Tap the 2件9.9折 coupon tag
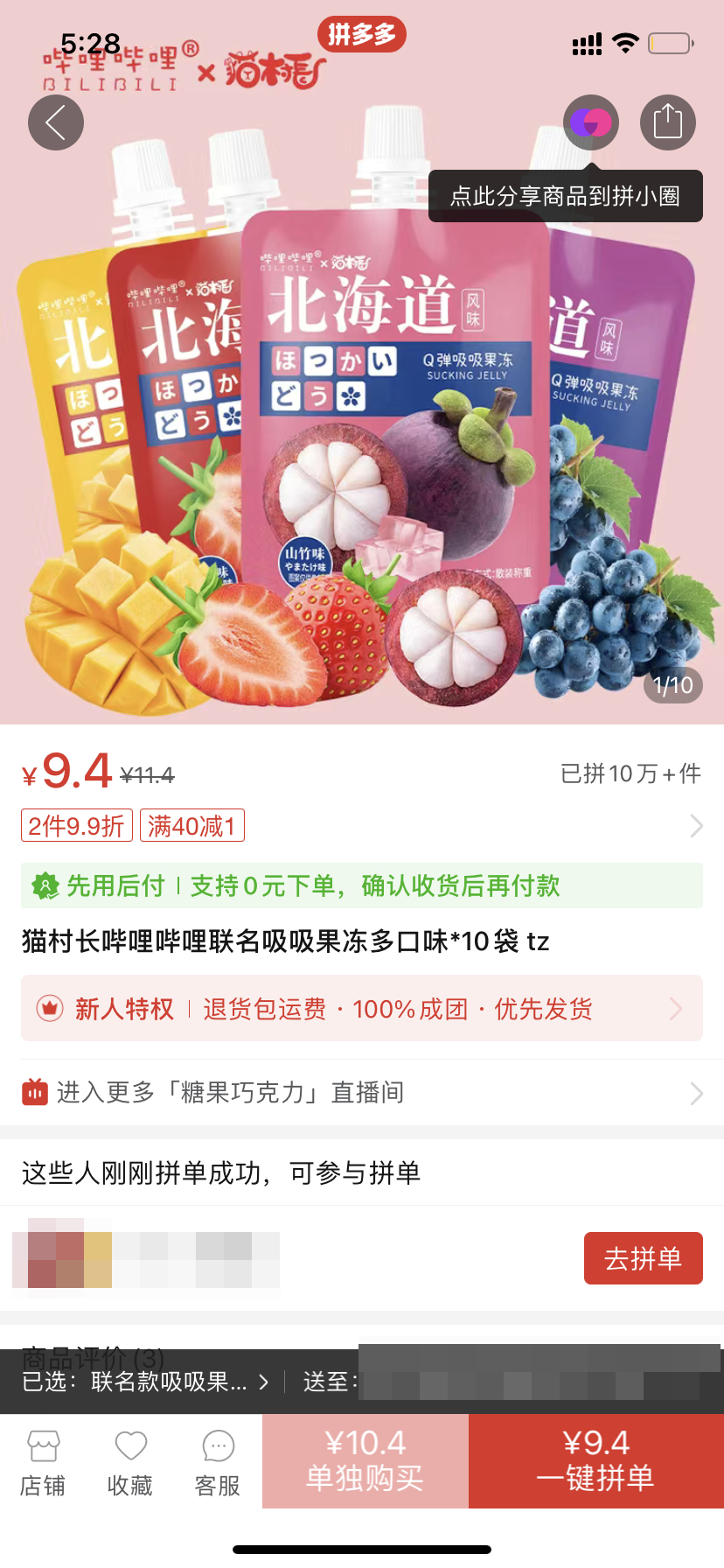 [x=76, y=825]
